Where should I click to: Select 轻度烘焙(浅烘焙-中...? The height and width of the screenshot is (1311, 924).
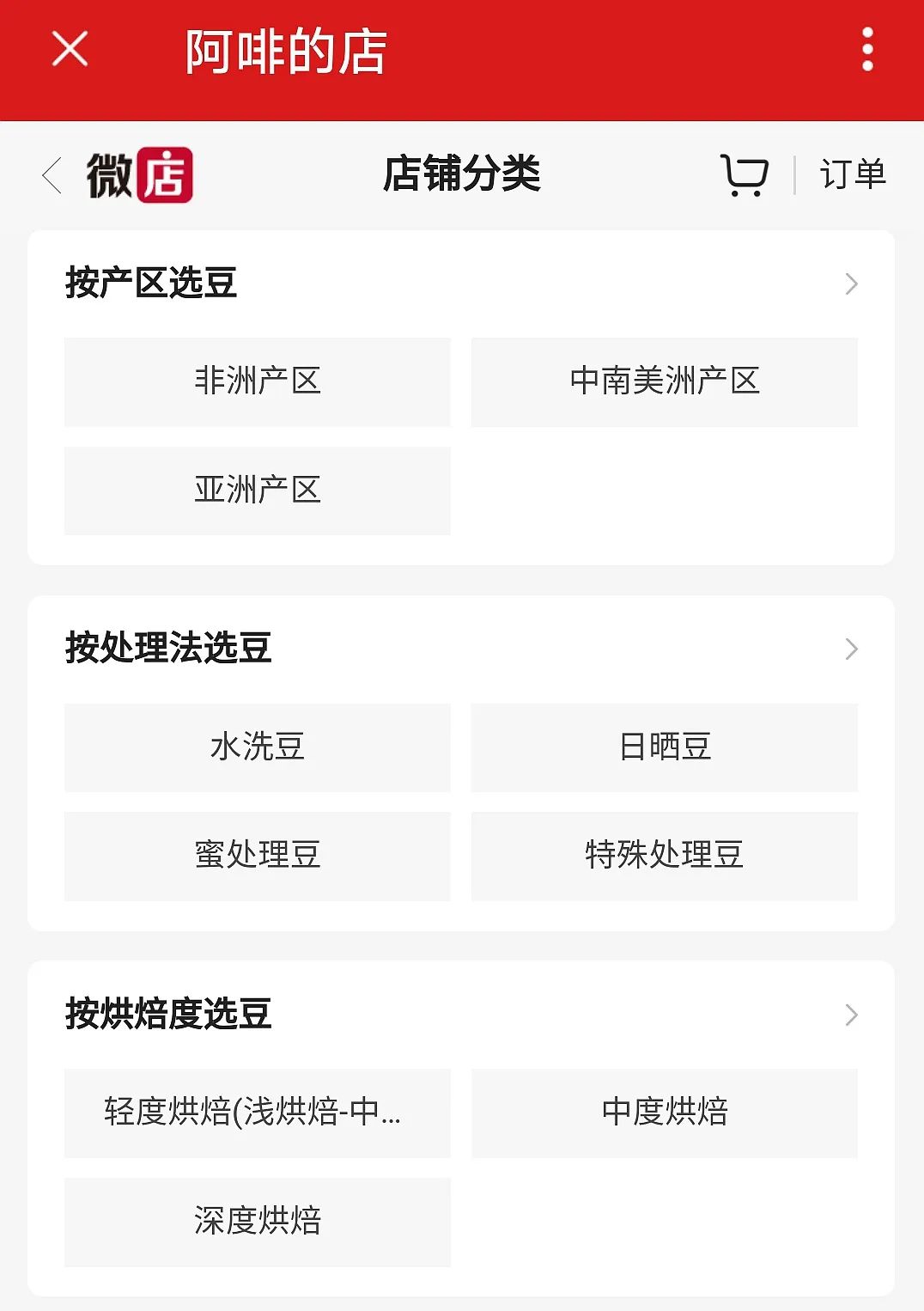click(257, 1113)
